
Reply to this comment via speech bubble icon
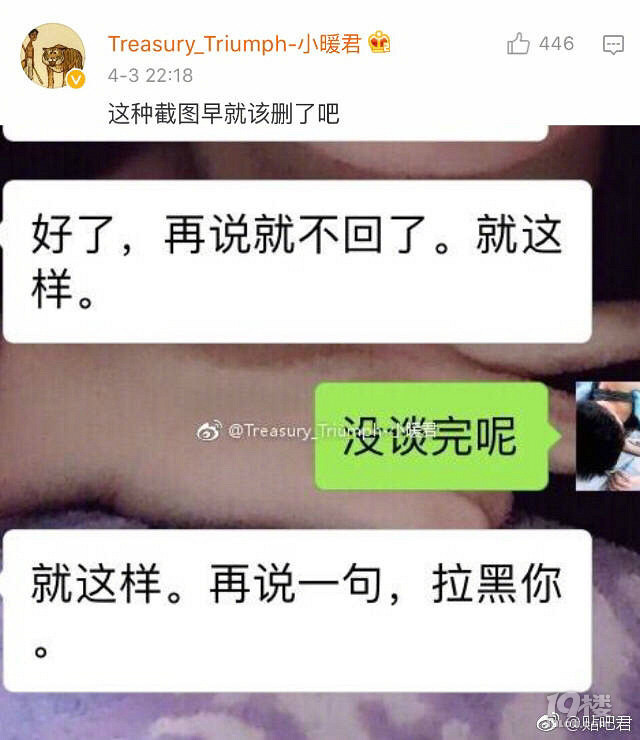(x=613, y=45)
